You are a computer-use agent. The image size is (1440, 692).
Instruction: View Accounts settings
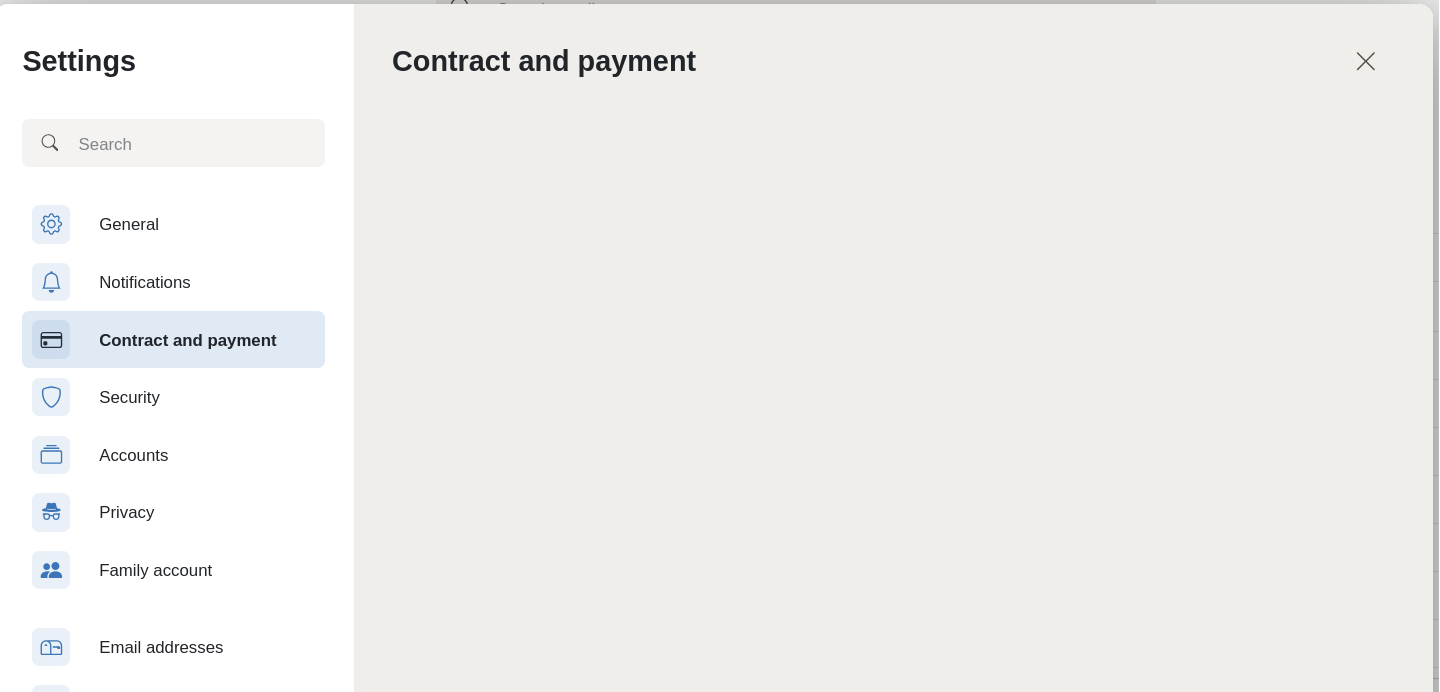133,456
